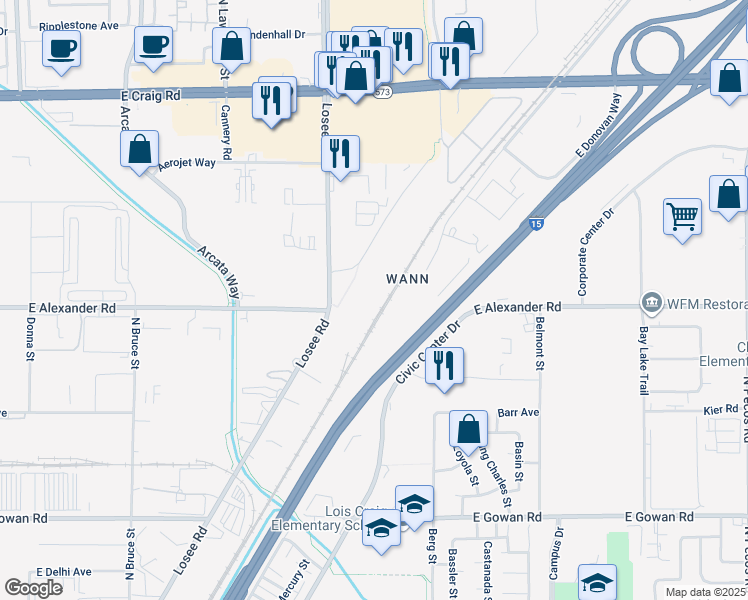This screenshot has height=600, width=748.
Task: Select the shopping bag marker above Cannery Rd
Action: pyautogui.click(x=231, y=47)
